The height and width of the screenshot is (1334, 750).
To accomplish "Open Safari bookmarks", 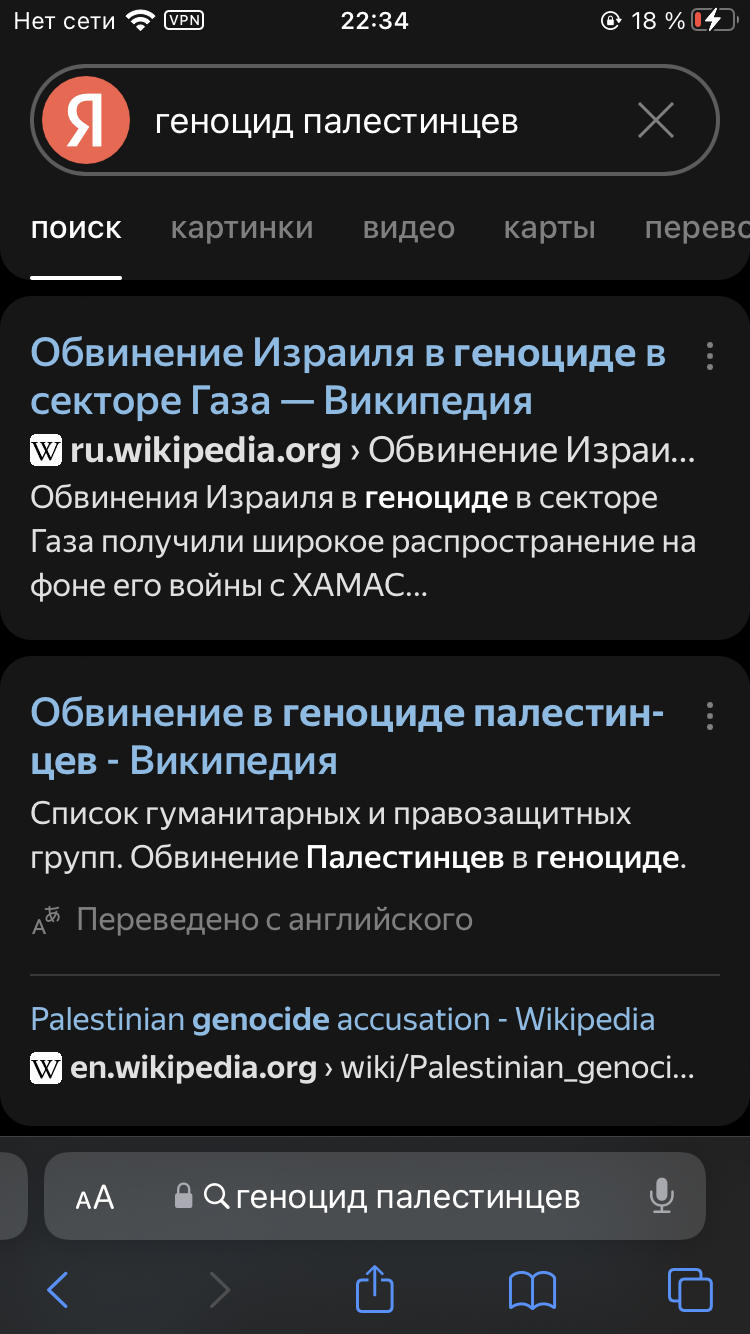I will pyautogui.click(x=532, y=1290).
